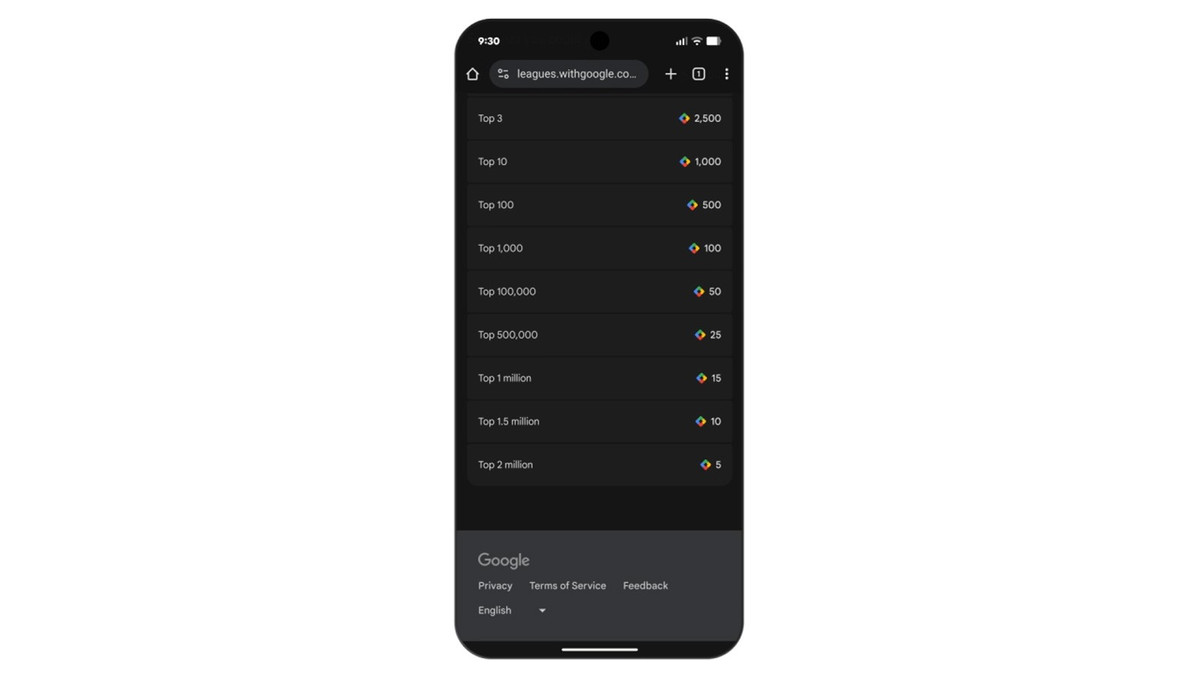1200x675 pixels.
Task: Open the Feedback link
Action: pos(645,586)
